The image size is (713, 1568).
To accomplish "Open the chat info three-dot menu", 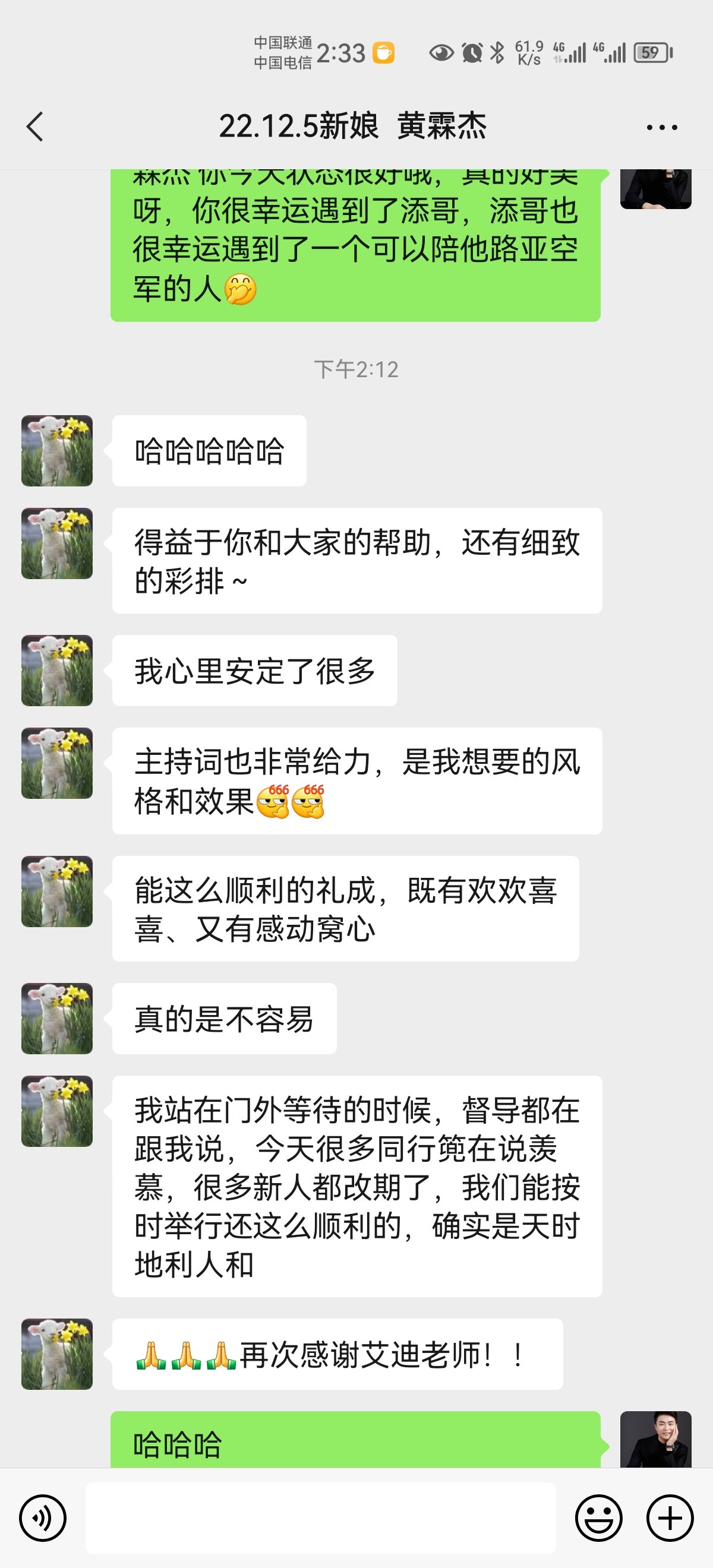I will coord(661,127).
